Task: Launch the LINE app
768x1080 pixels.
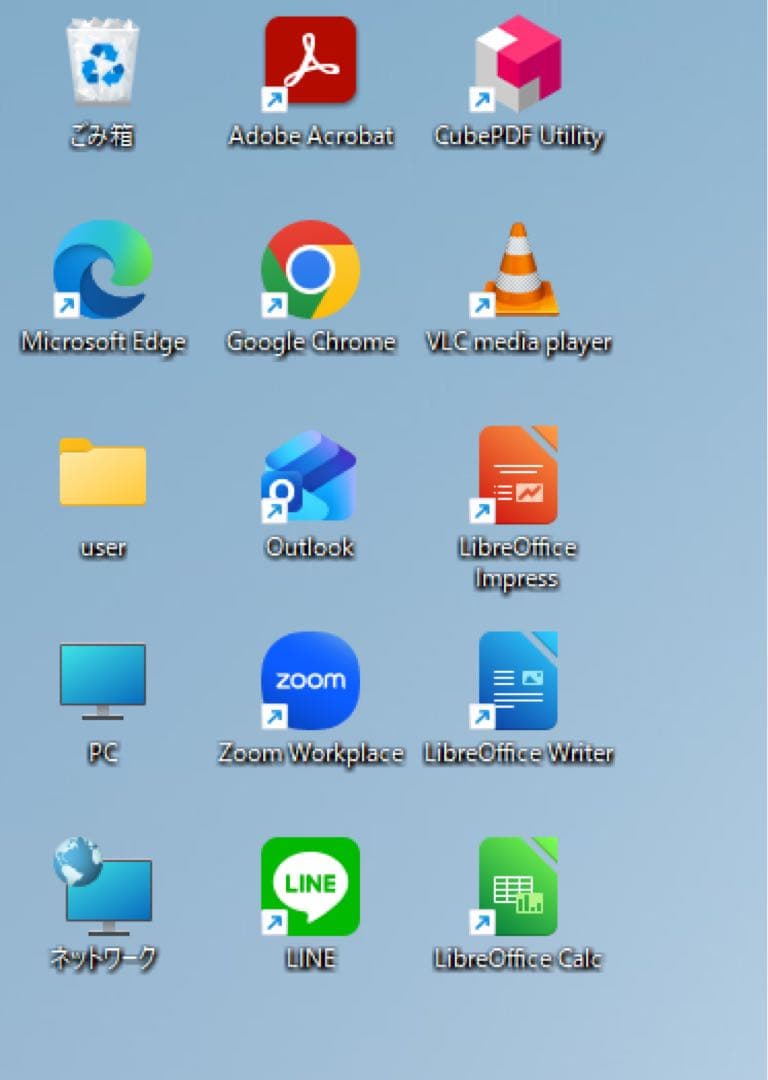Action: 310,885
